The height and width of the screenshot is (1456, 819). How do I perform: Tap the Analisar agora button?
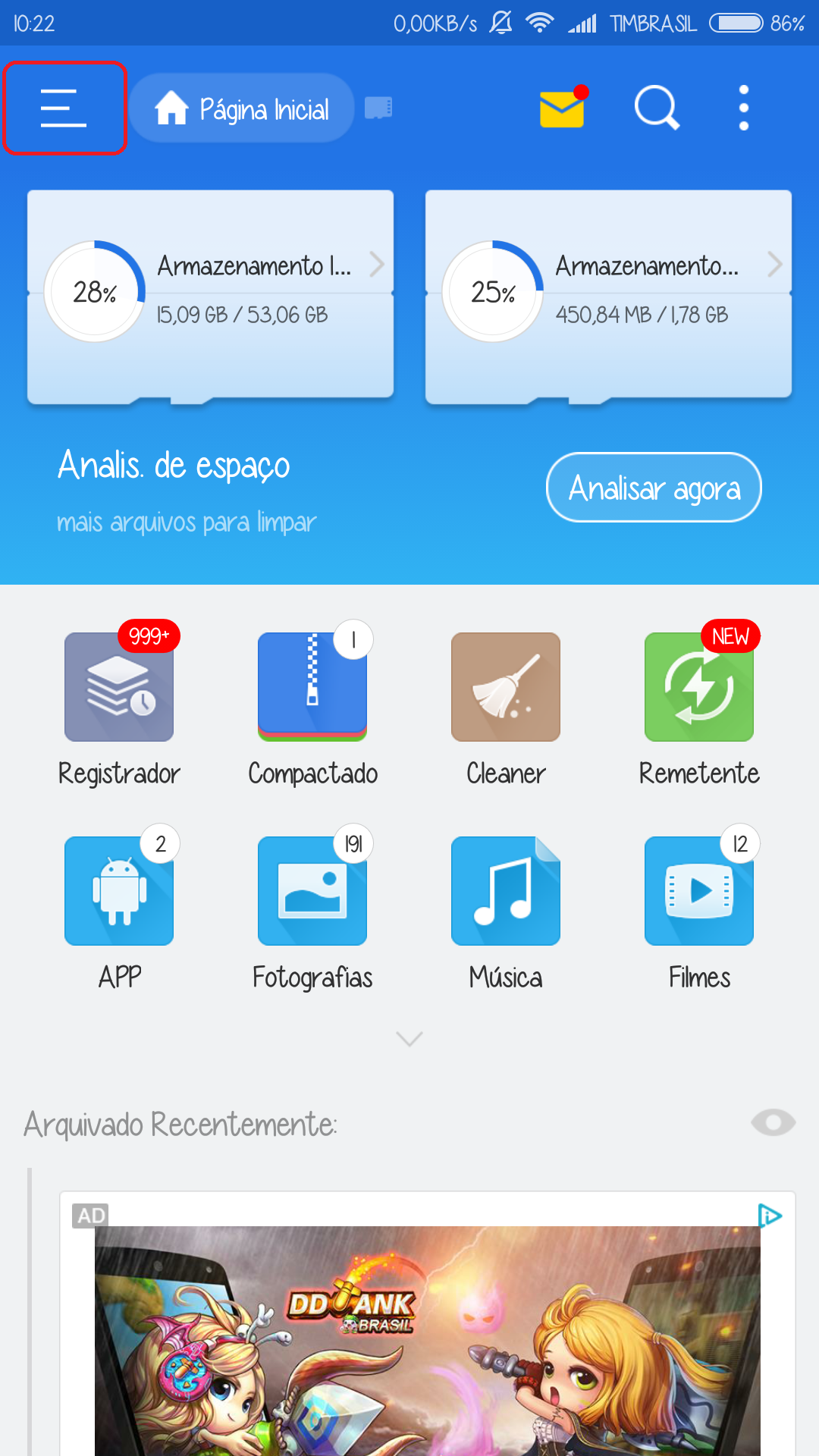point(654,488)
